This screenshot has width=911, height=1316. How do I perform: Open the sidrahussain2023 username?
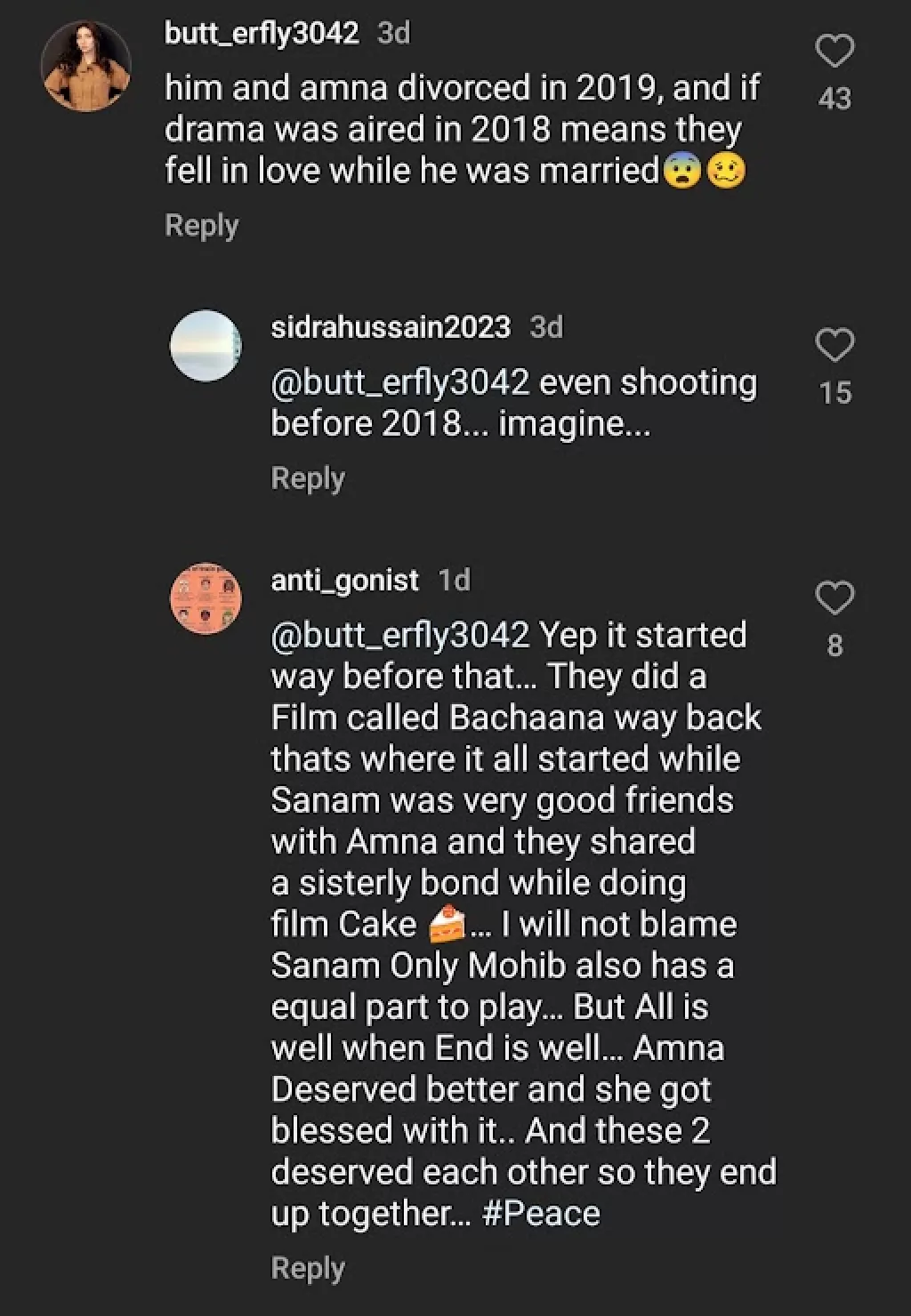391,327
